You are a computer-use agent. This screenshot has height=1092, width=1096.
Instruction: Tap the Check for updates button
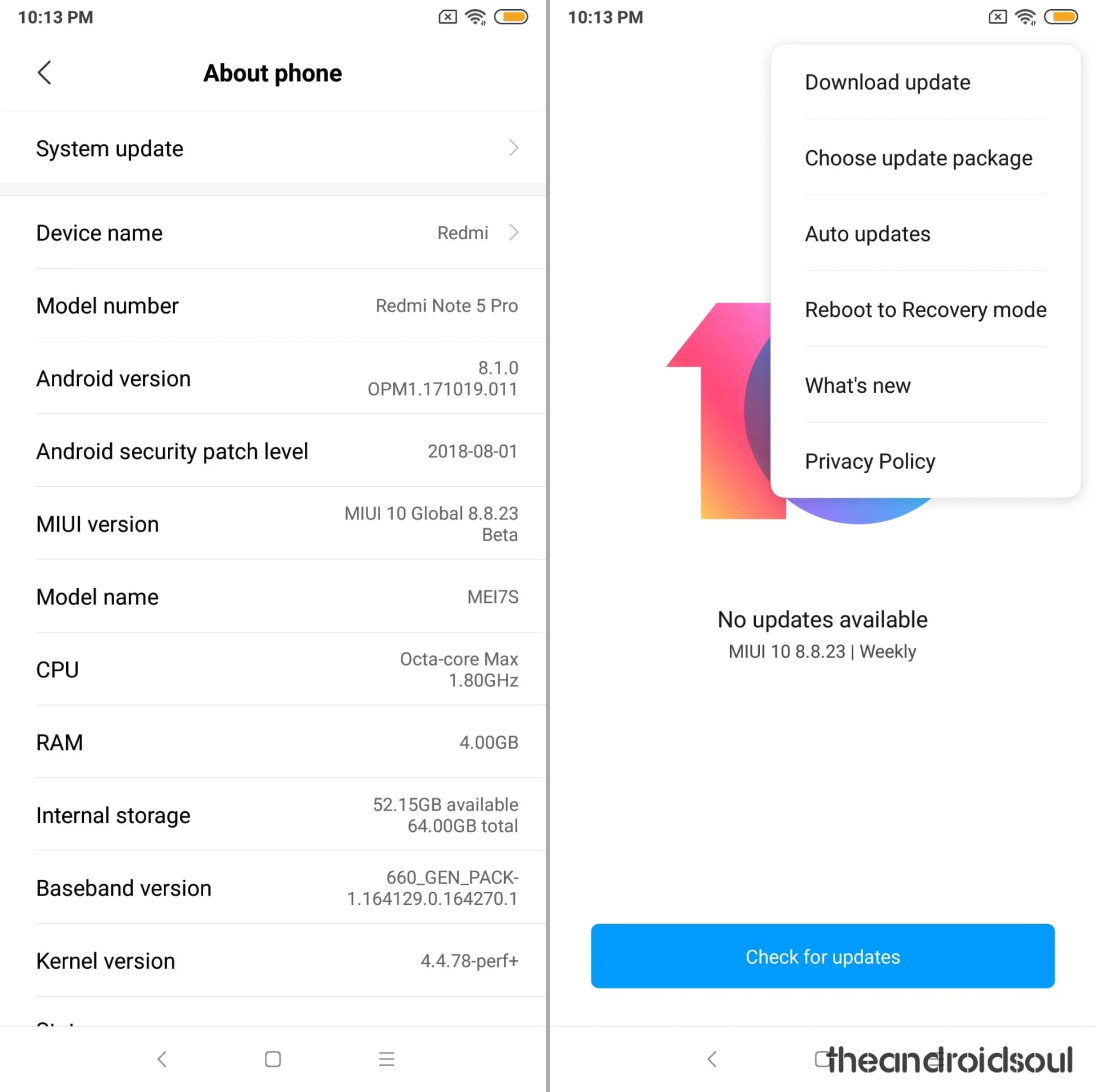click(x=822, y=956)
